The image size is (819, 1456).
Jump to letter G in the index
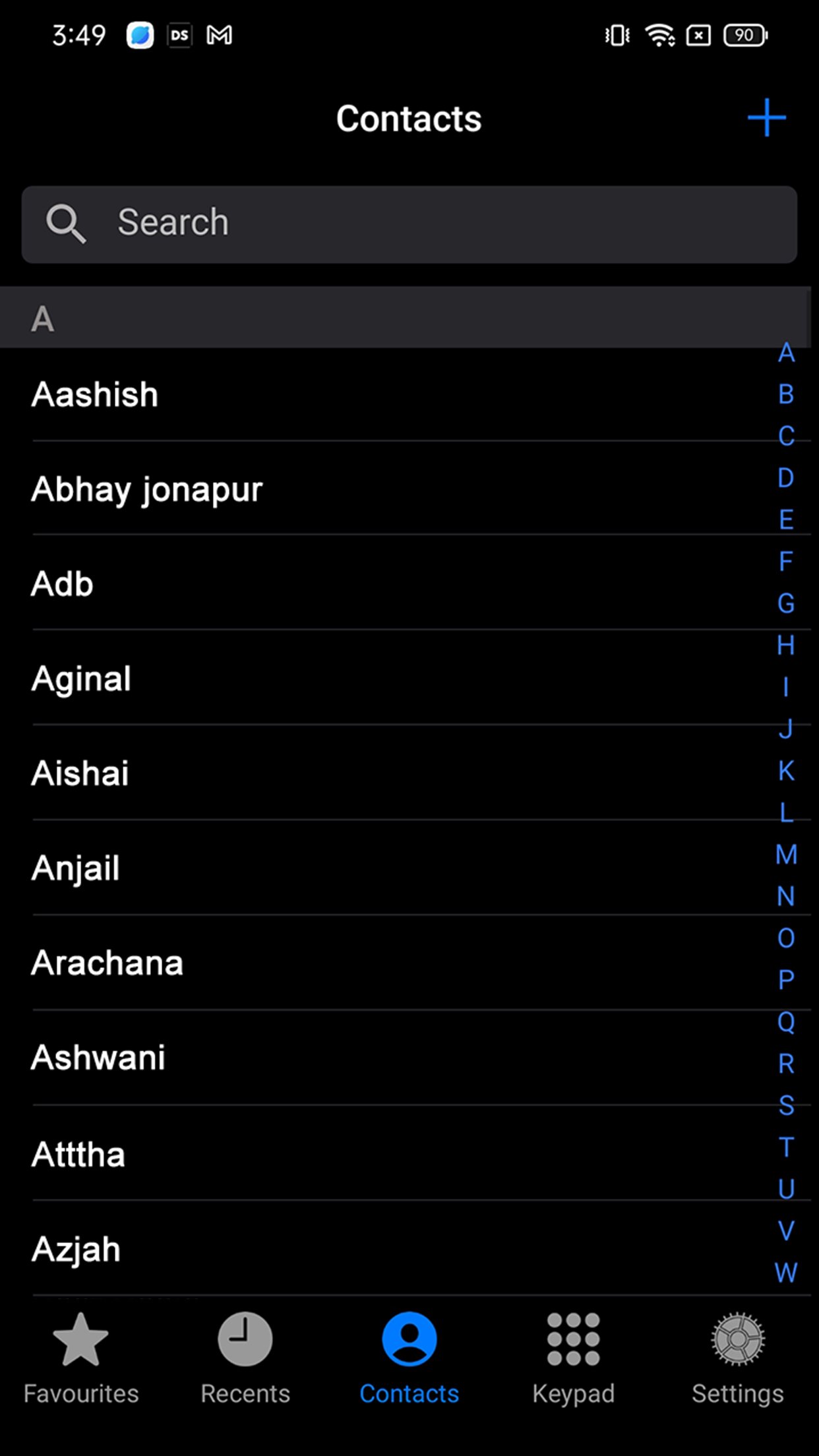pos(786,603)
